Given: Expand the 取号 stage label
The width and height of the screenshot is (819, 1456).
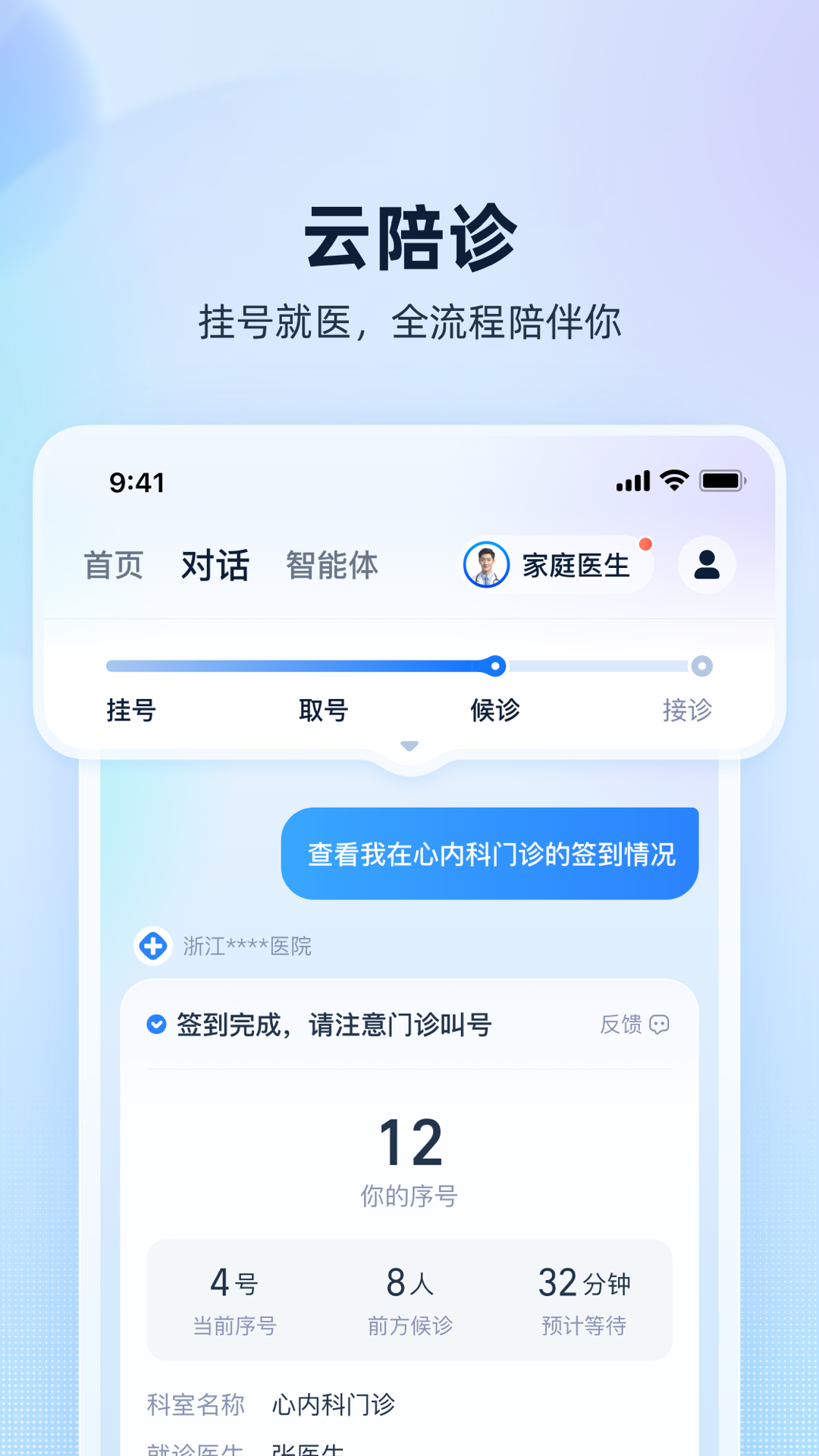Looking at the screenshot, I should [324, 711].
